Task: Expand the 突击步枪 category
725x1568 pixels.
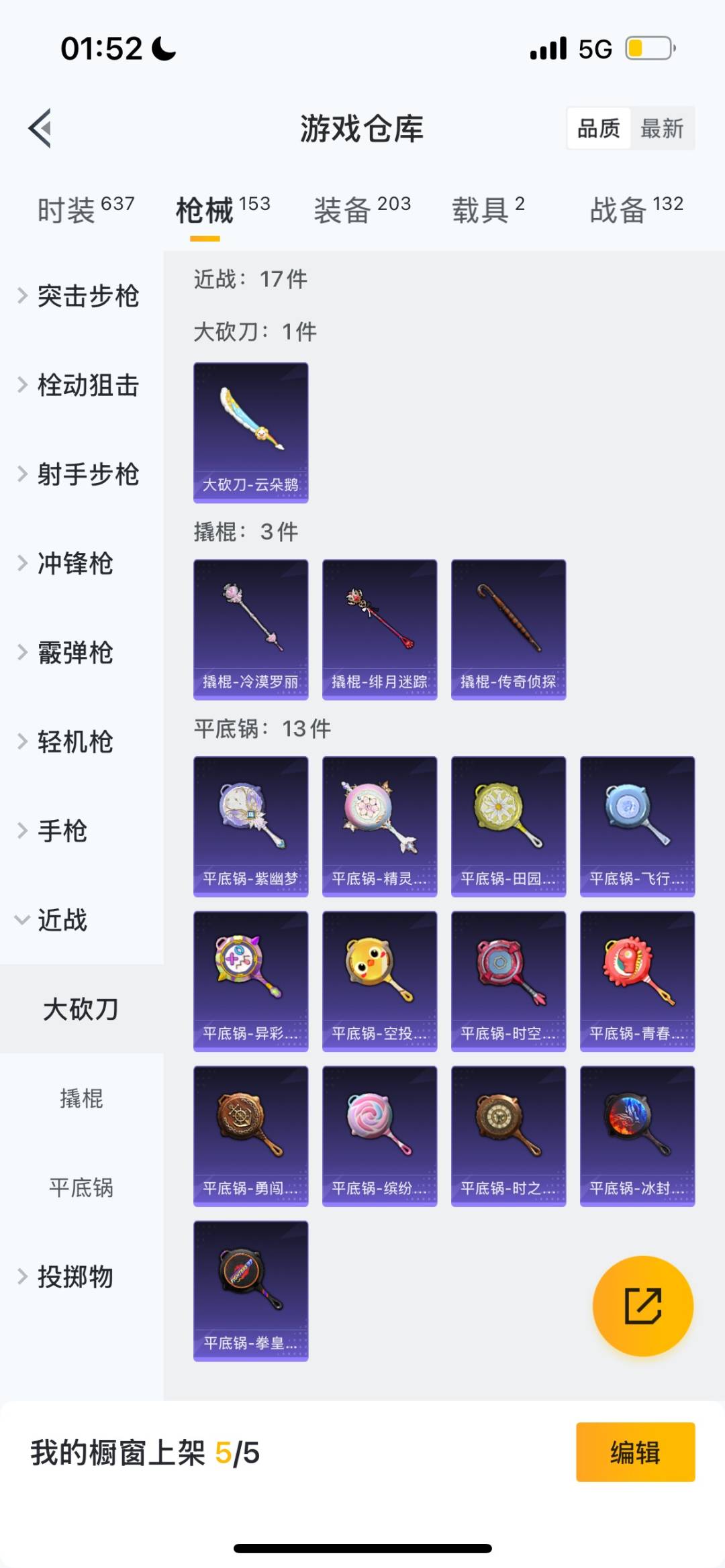Action: pos(81,296)
